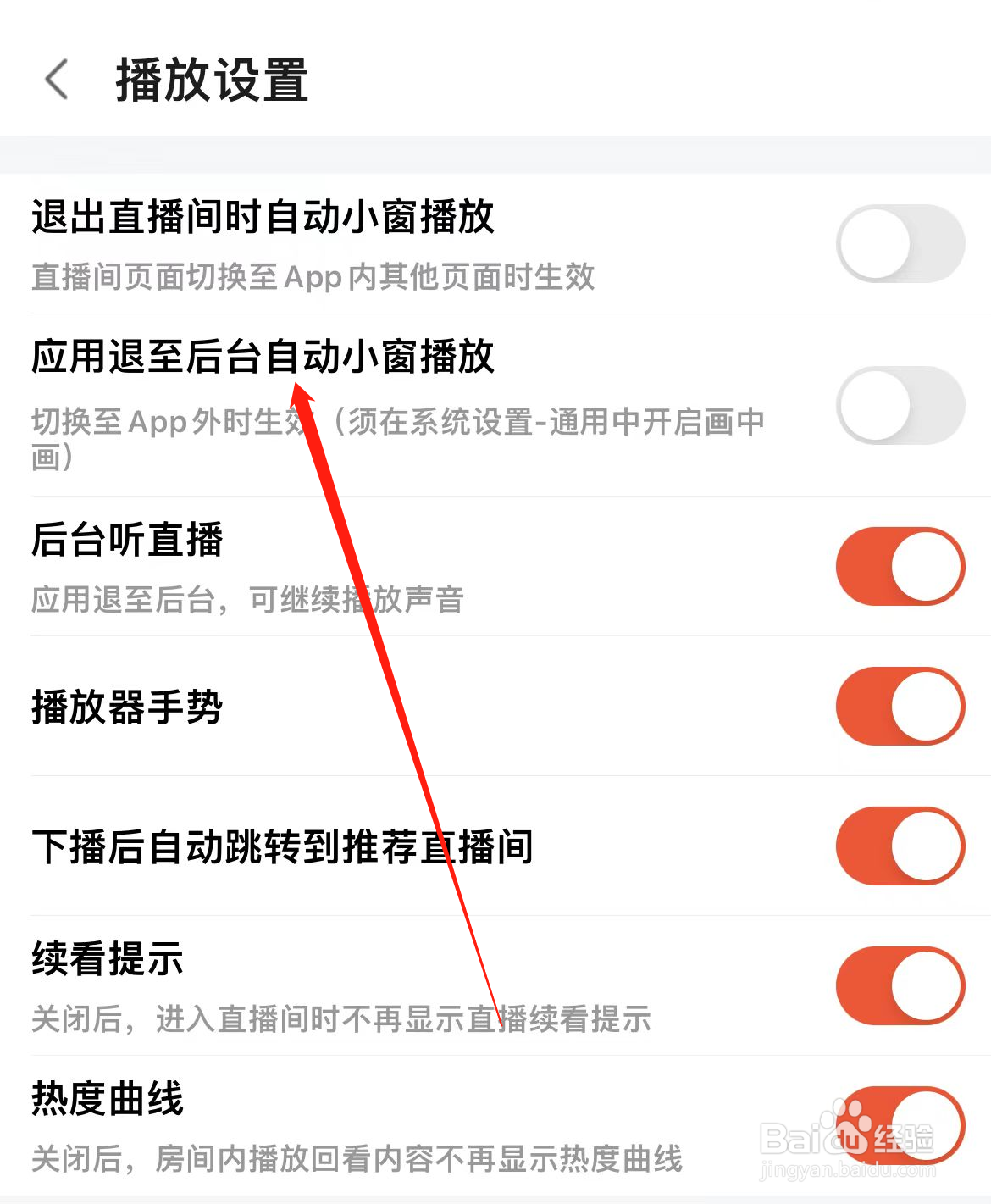Turn off 播放器手势

pos(900,707)
